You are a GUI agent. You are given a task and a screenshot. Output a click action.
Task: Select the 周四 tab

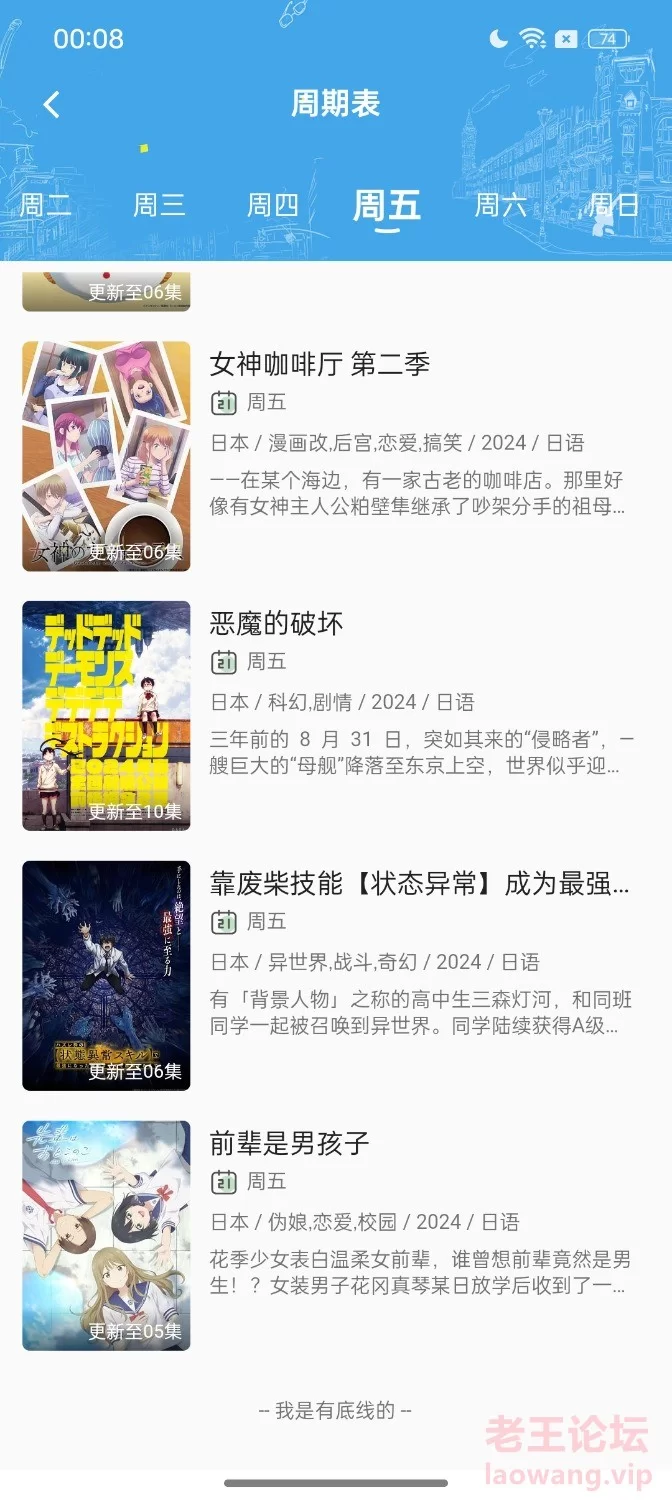coord(273,206)
